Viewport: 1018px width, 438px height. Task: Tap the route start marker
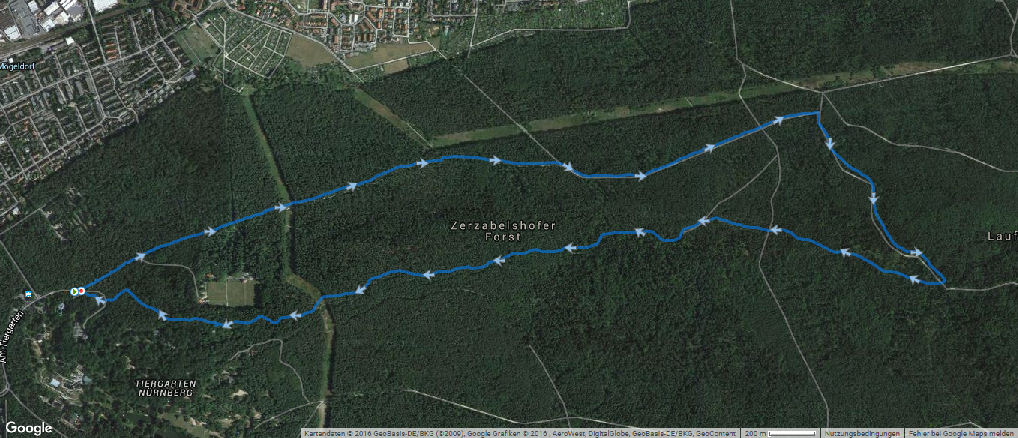coord(76,291)
